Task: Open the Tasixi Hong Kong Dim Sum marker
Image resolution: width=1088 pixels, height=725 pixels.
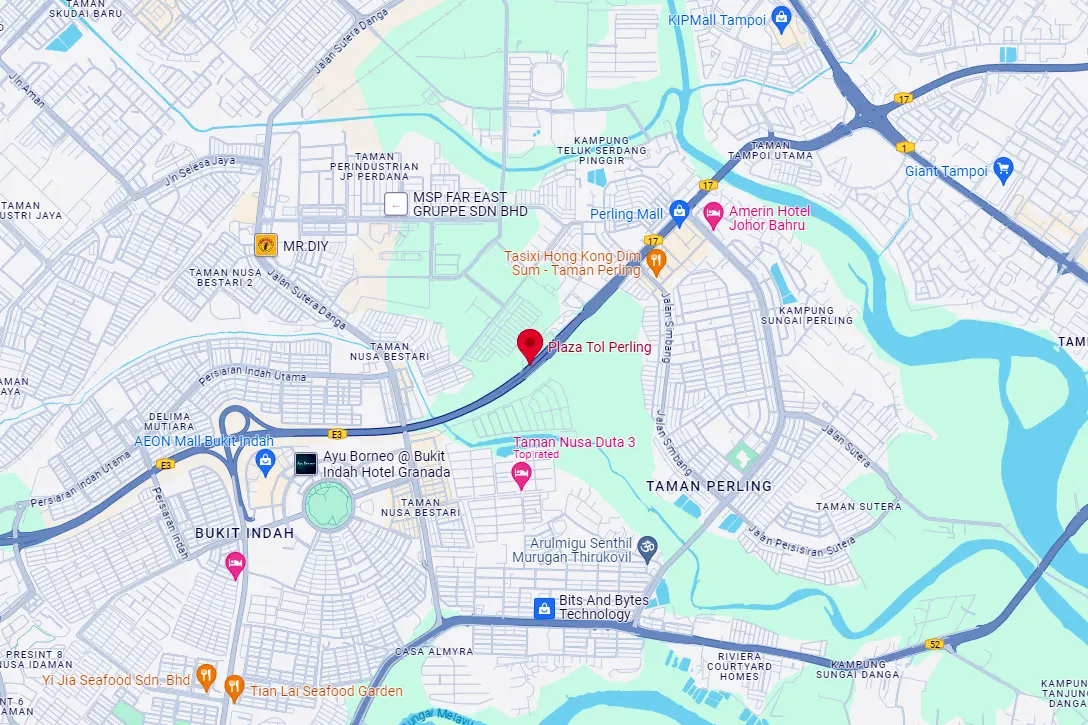Action: click(x=657, y=262)
